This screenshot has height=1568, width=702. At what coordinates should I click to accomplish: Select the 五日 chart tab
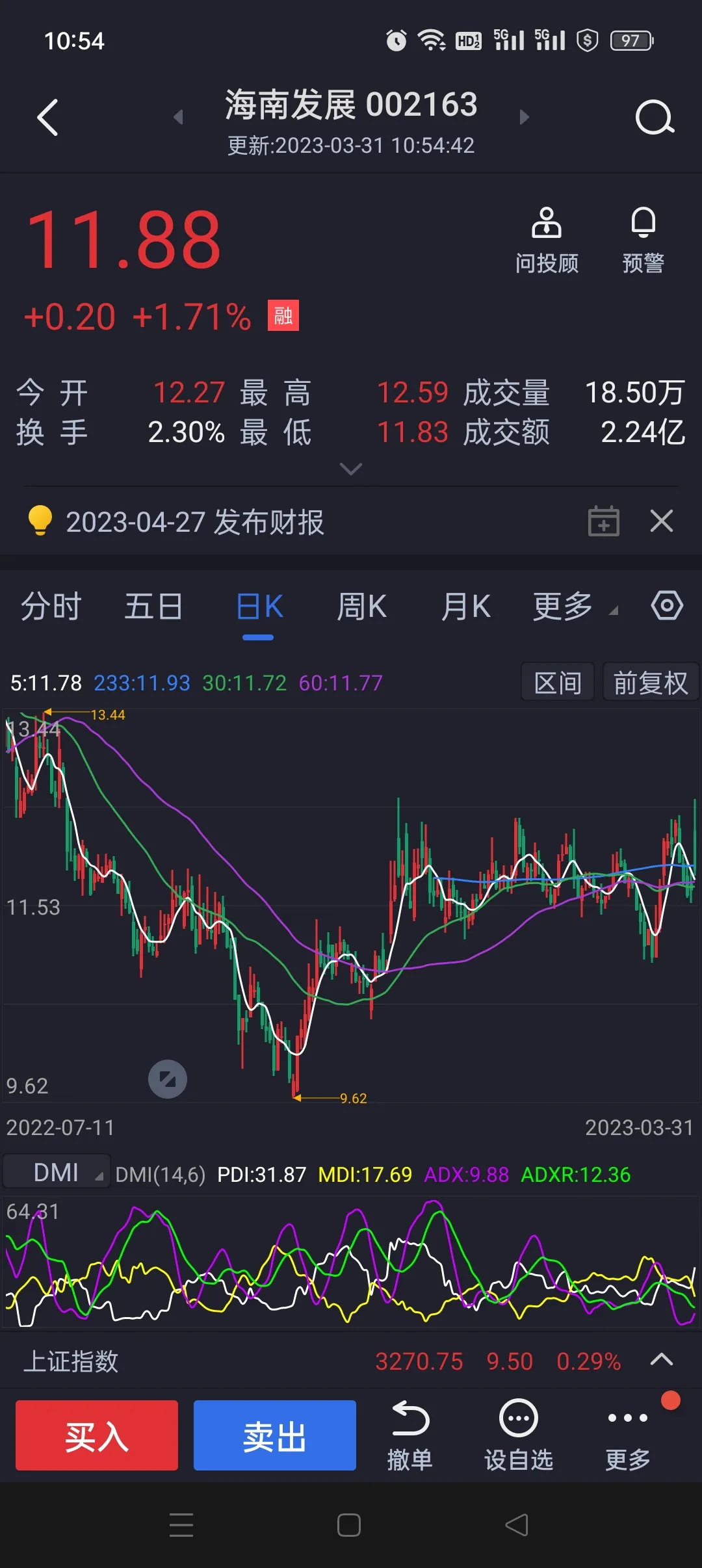pos(153,607)
